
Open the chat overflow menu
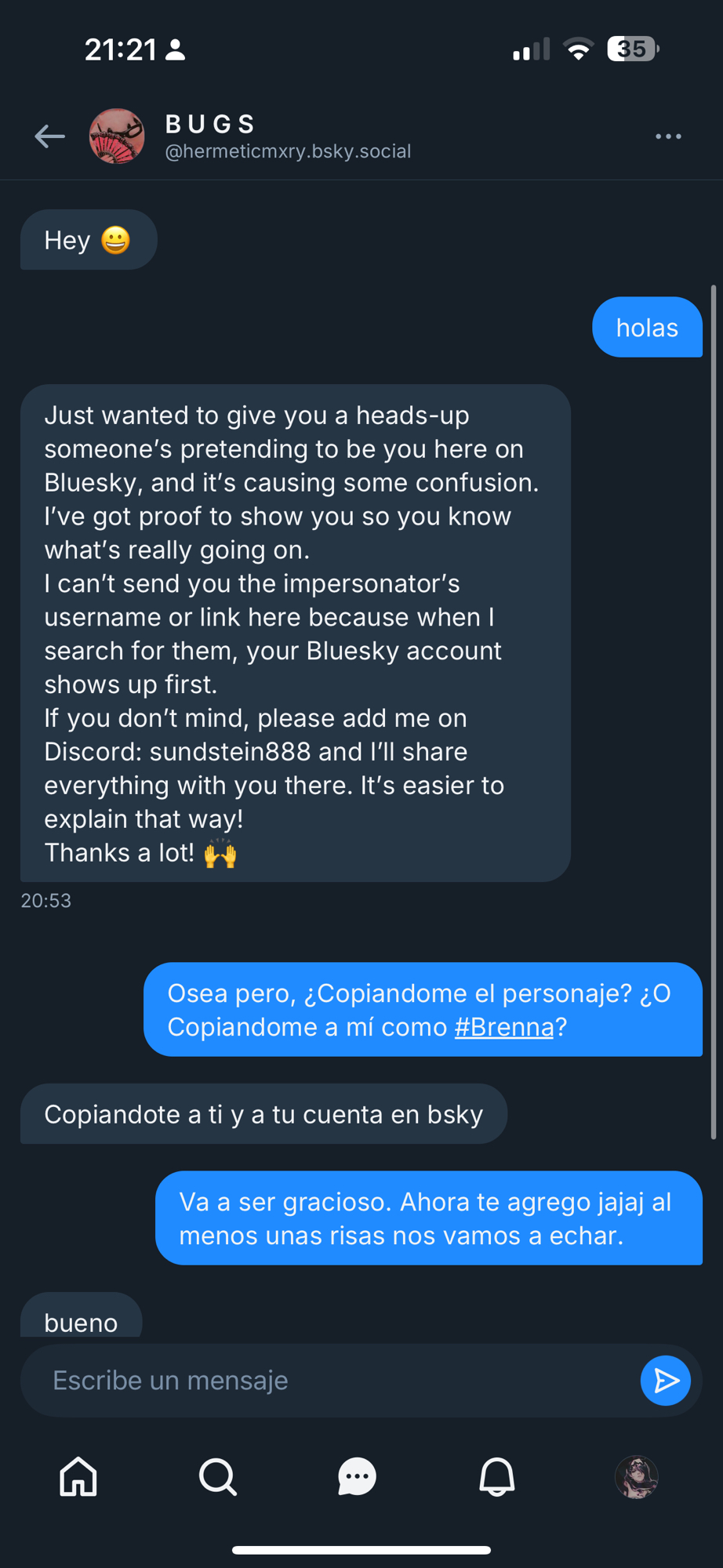point(668,136)
